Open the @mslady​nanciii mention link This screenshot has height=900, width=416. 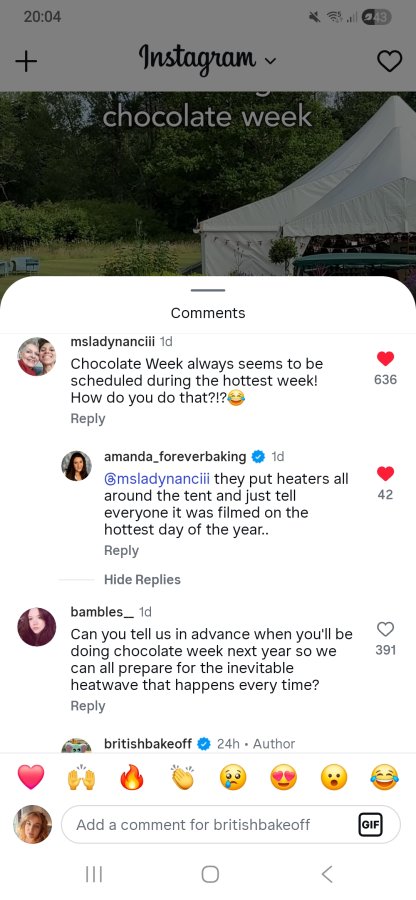coord(157,479)
